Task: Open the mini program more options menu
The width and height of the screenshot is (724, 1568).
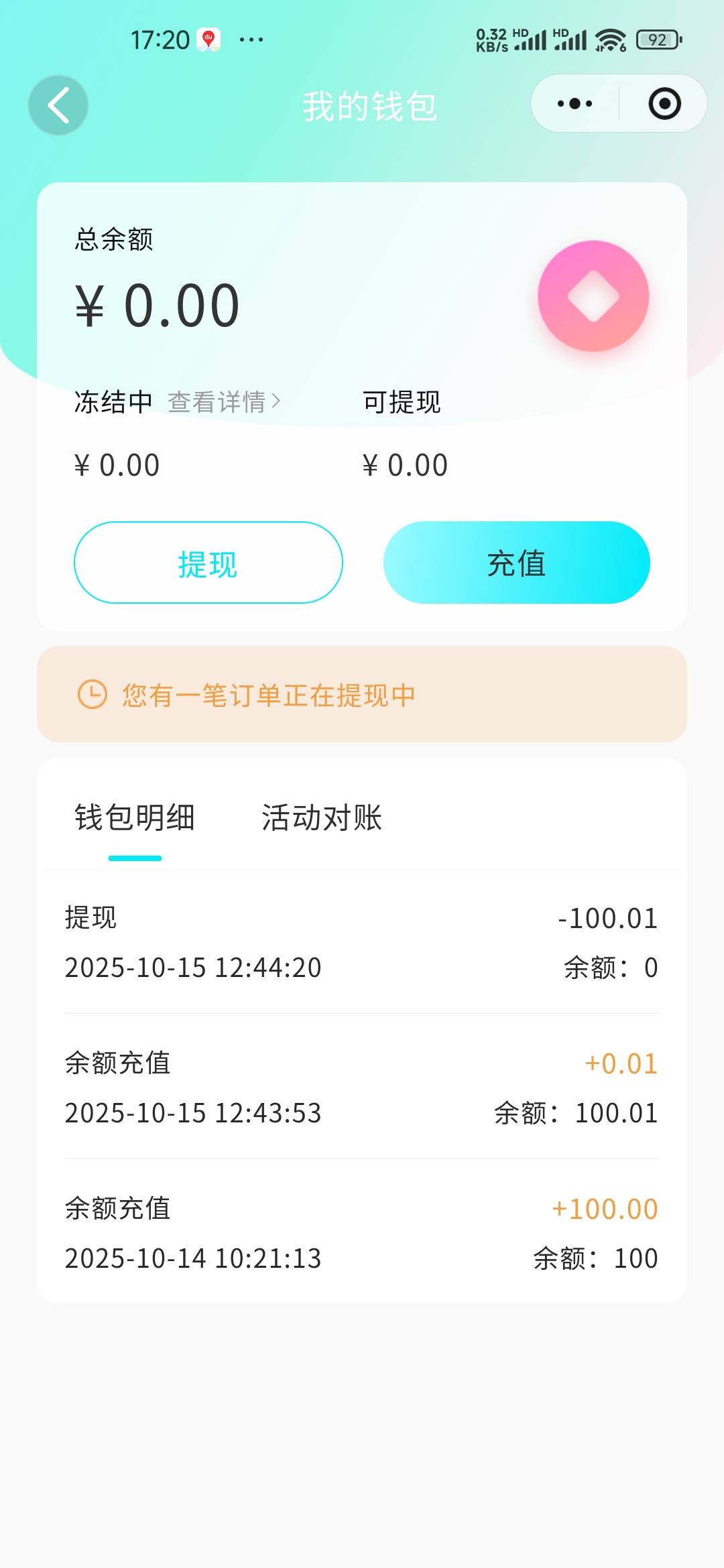Action: coord(575,104)
